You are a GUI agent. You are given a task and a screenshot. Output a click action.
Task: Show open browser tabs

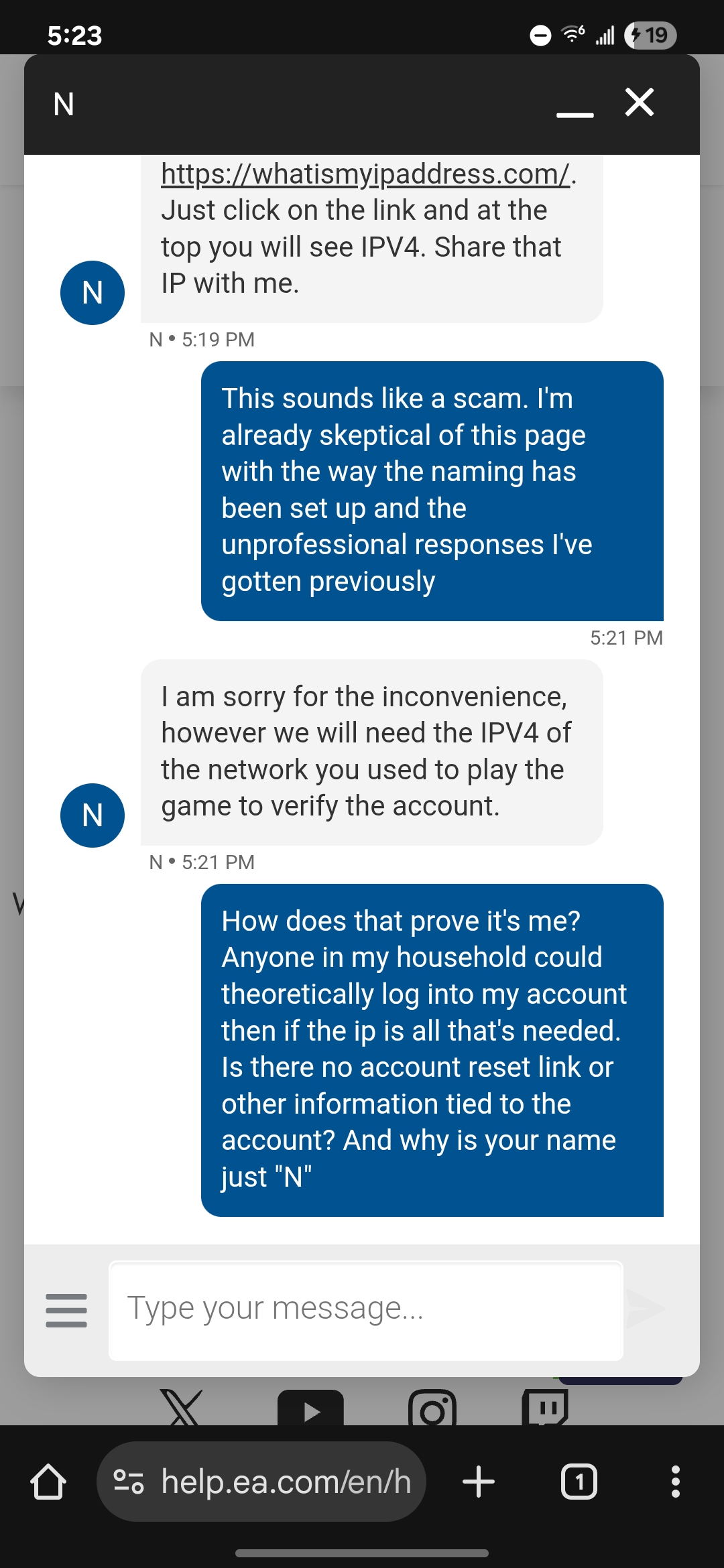point(579,1482)
